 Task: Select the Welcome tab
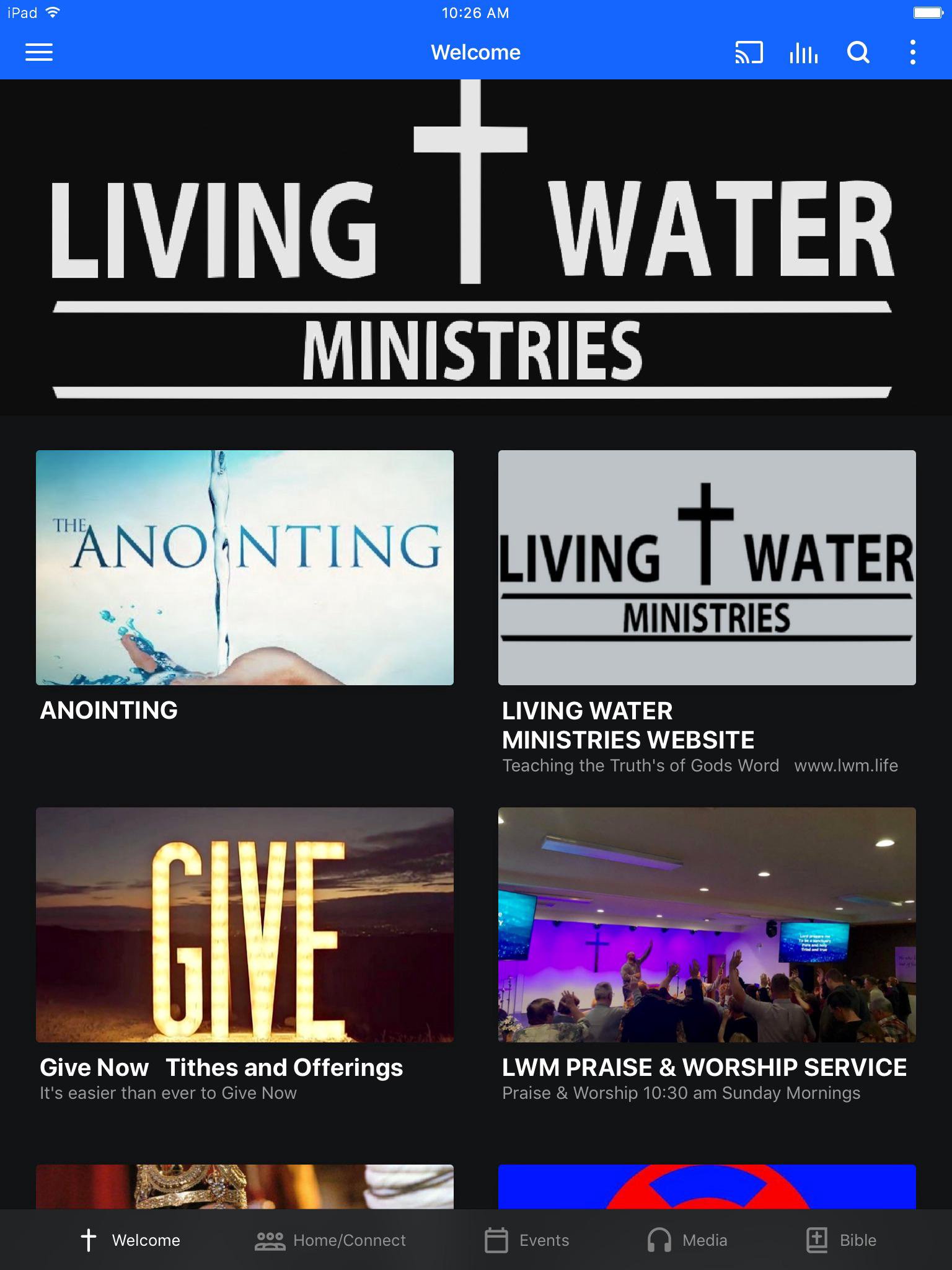131,1240
